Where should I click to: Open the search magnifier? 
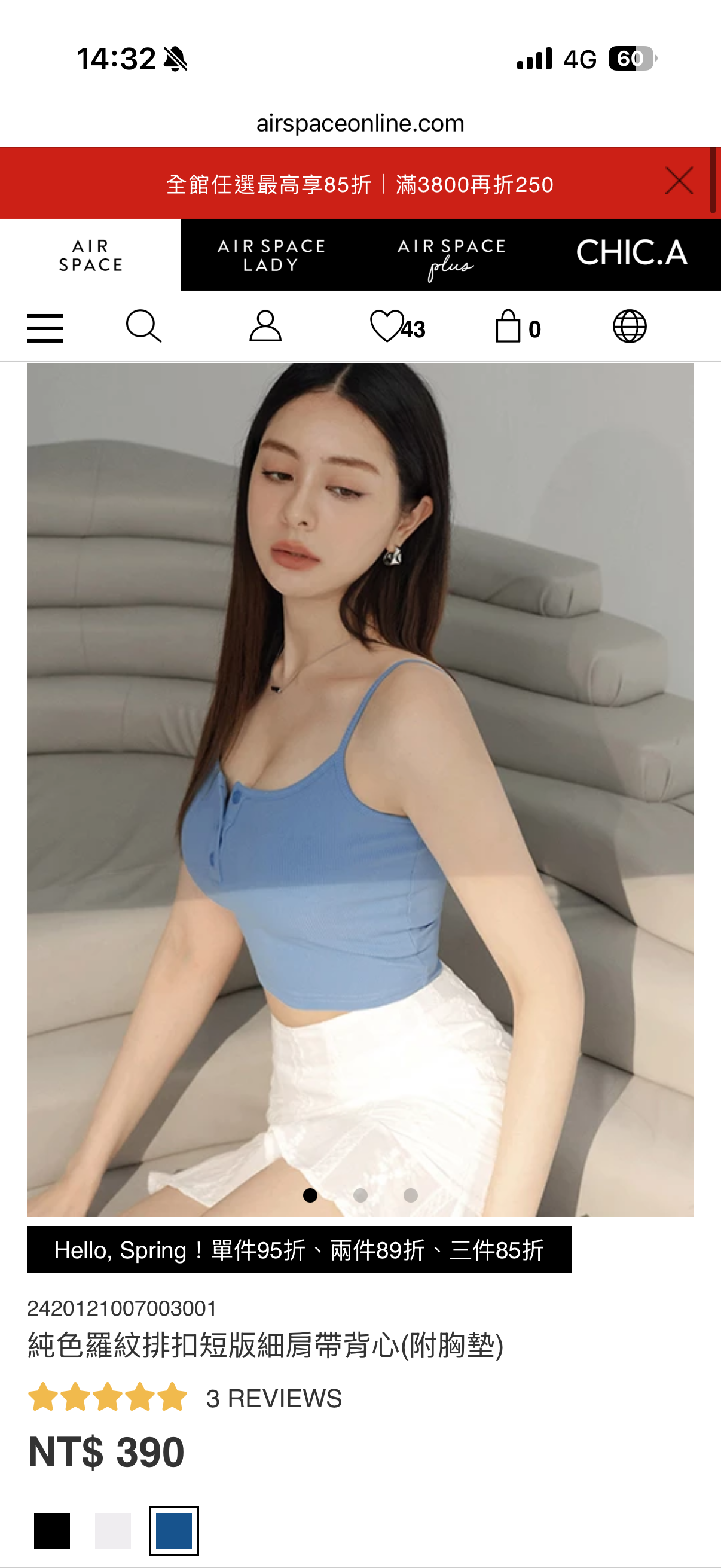click(x=143, y=327)
